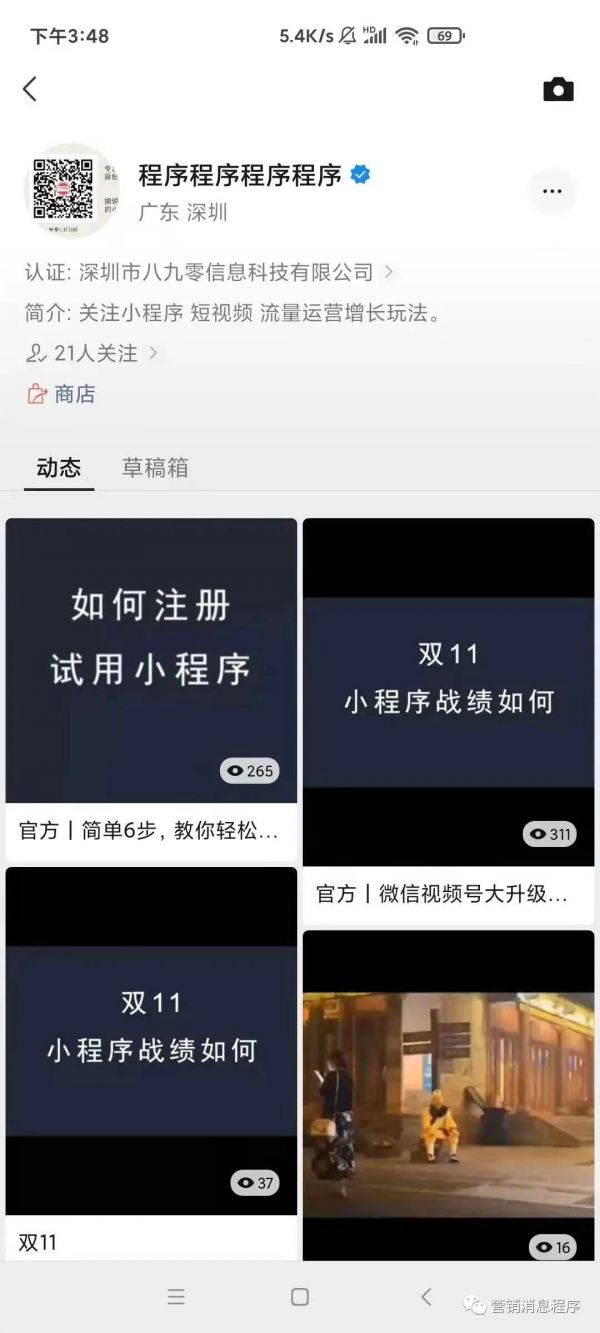Image resolution: width=600 pixels, height=1333 pixels.
Task: Open the 如何注册试用小程序 video
Action: [x=151, y=660]
